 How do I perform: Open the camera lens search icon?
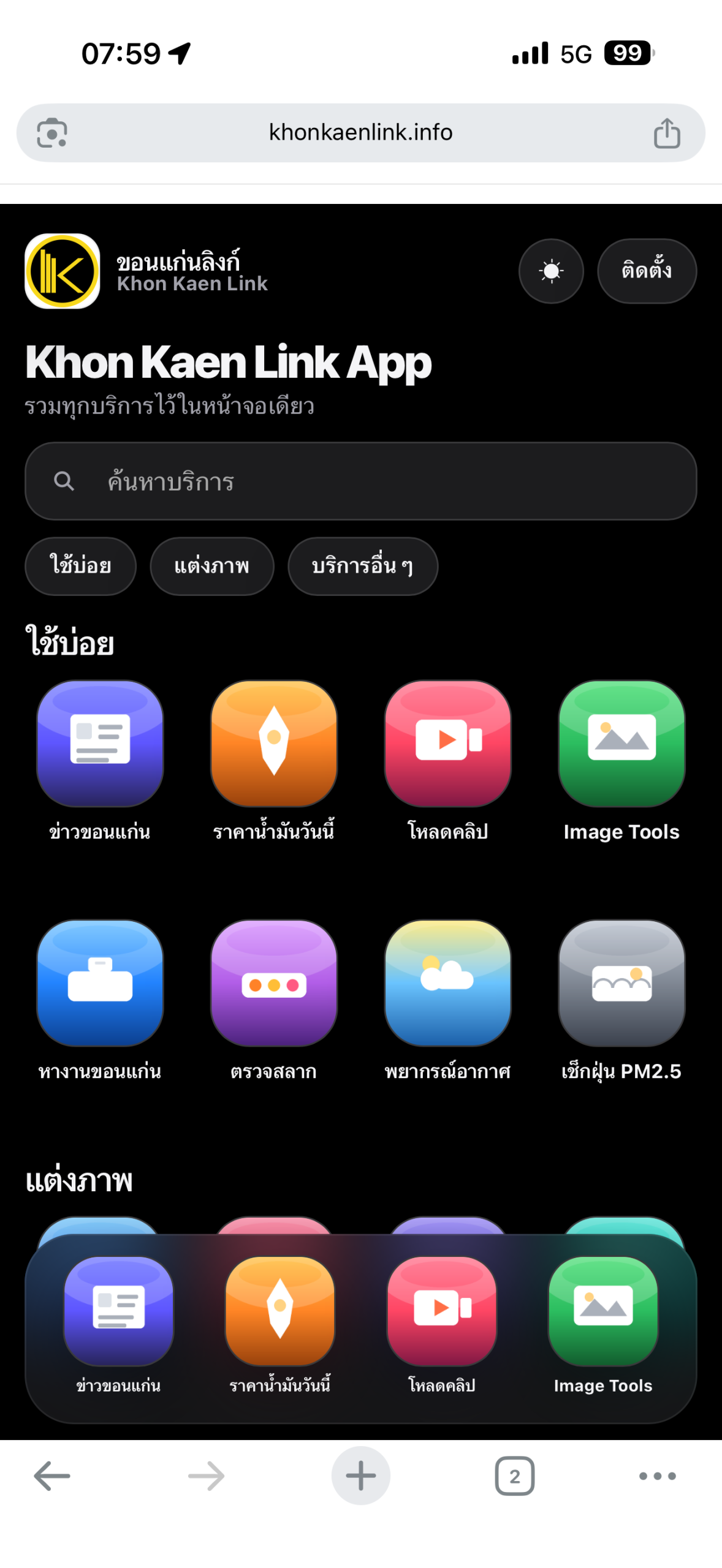point(52,133)
